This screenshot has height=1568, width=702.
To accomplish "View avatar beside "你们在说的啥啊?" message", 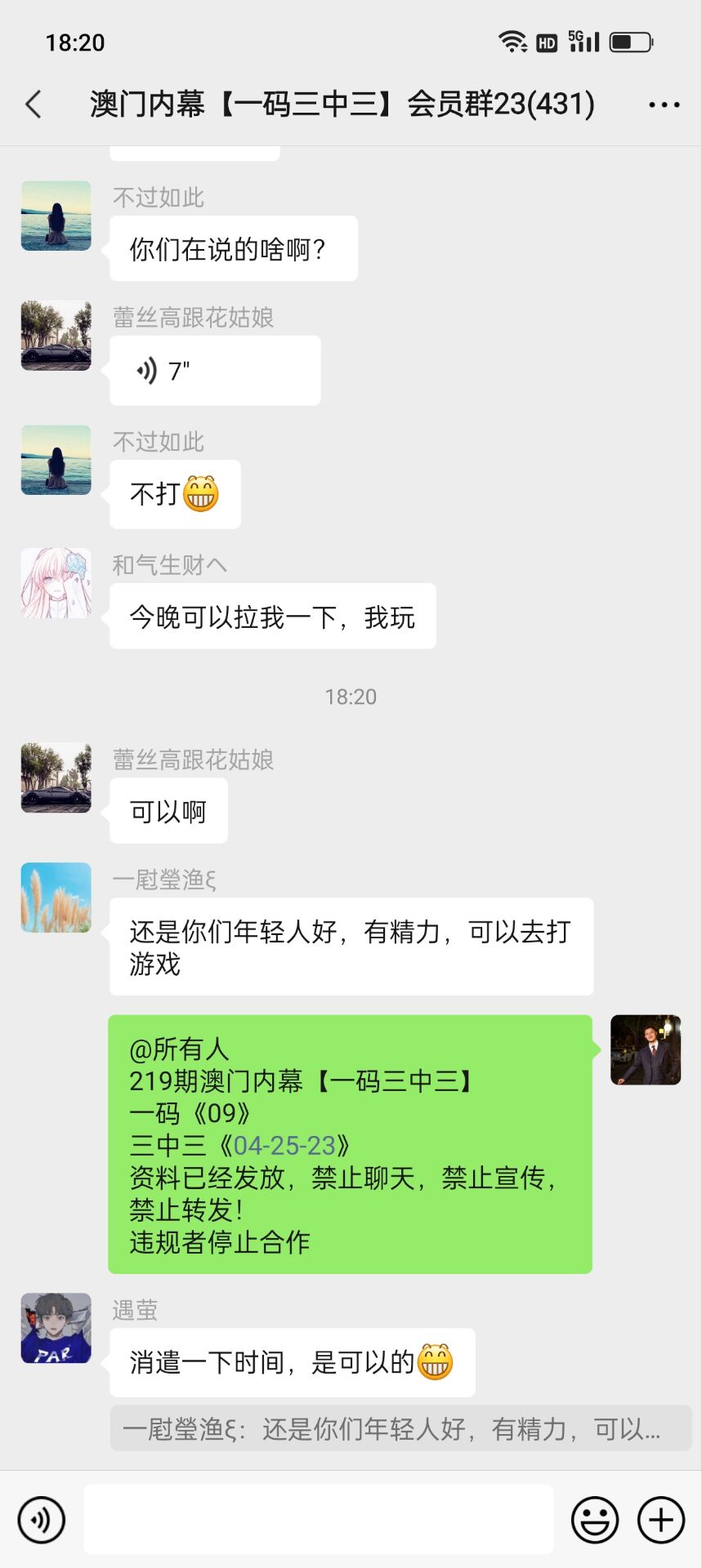I will (x=56, y=216).
